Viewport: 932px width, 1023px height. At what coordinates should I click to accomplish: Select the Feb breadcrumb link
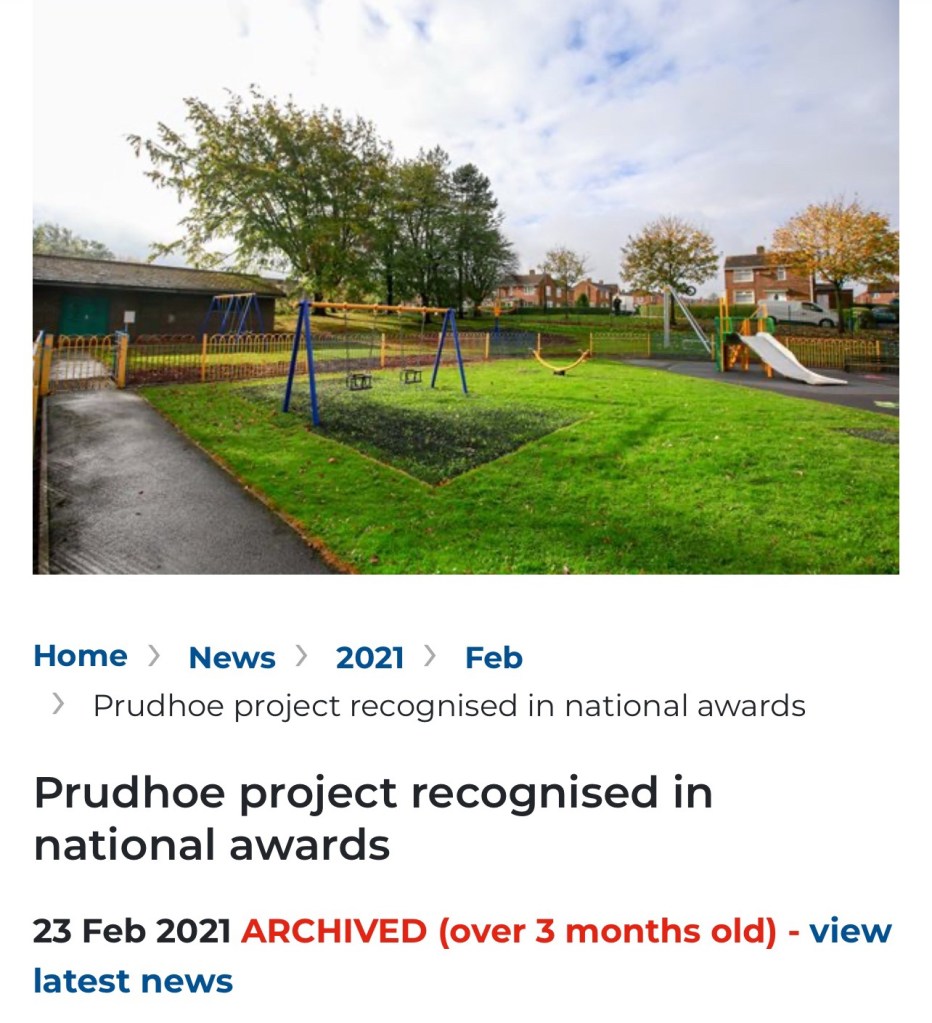493,658
